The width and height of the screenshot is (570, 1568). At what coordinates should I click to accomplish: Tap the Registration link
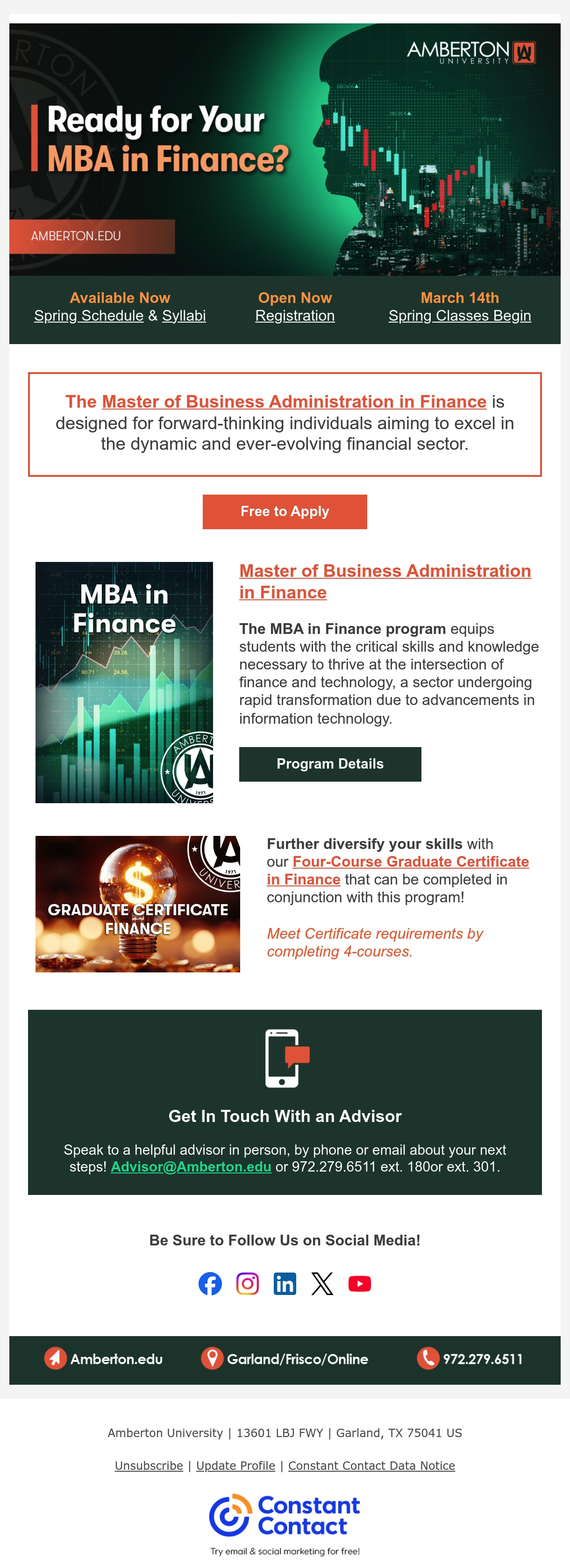pyautogui.click(x=295, y=315)
